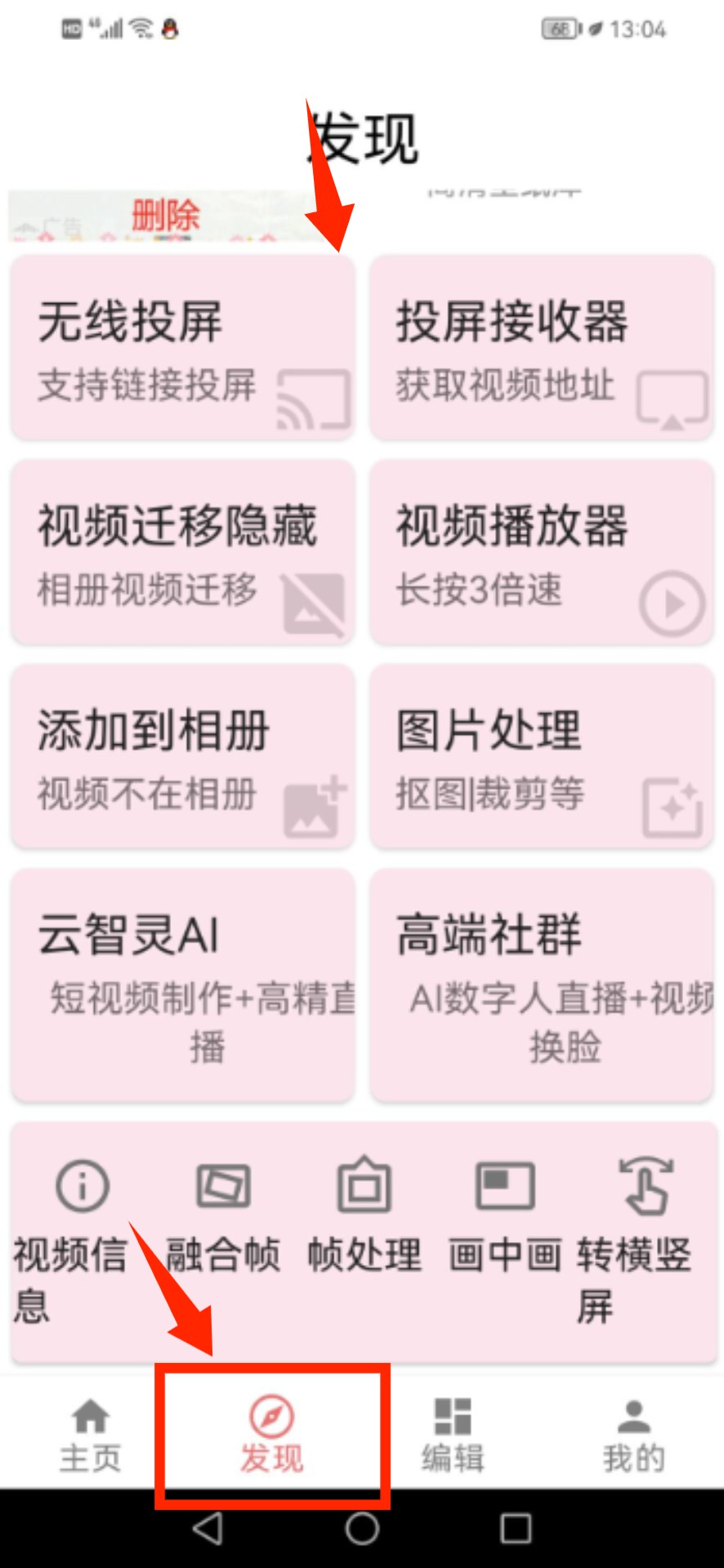Image resolution: width=724 pixels, height=1568 pixels.
Task: Click the 视频播放器 play icon
Action: tap(670, 604)
